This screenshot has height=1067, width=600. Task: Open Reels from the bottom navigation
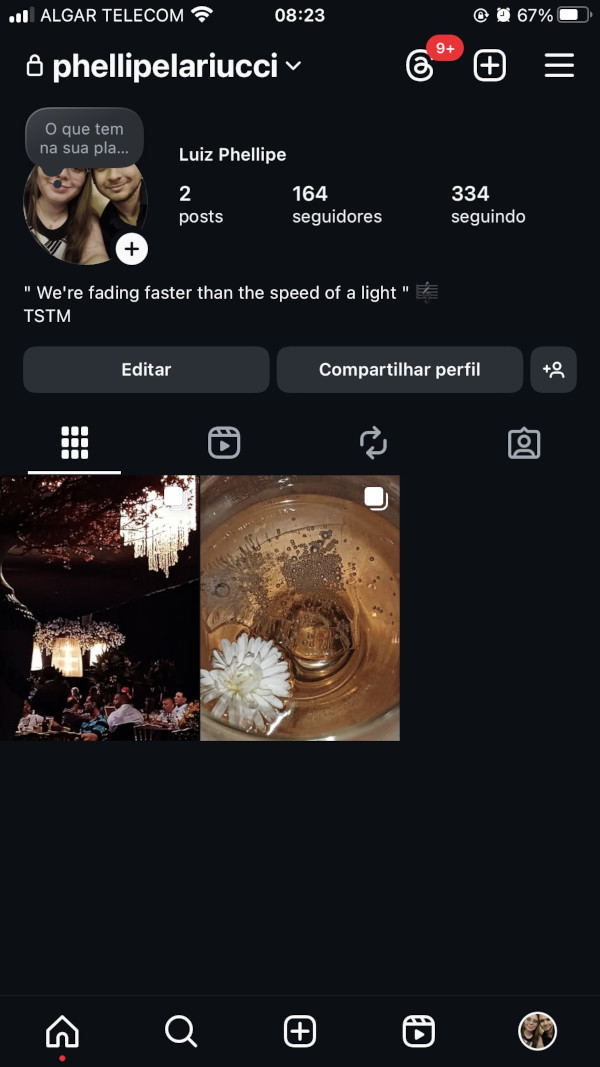tap(418, 1031)
